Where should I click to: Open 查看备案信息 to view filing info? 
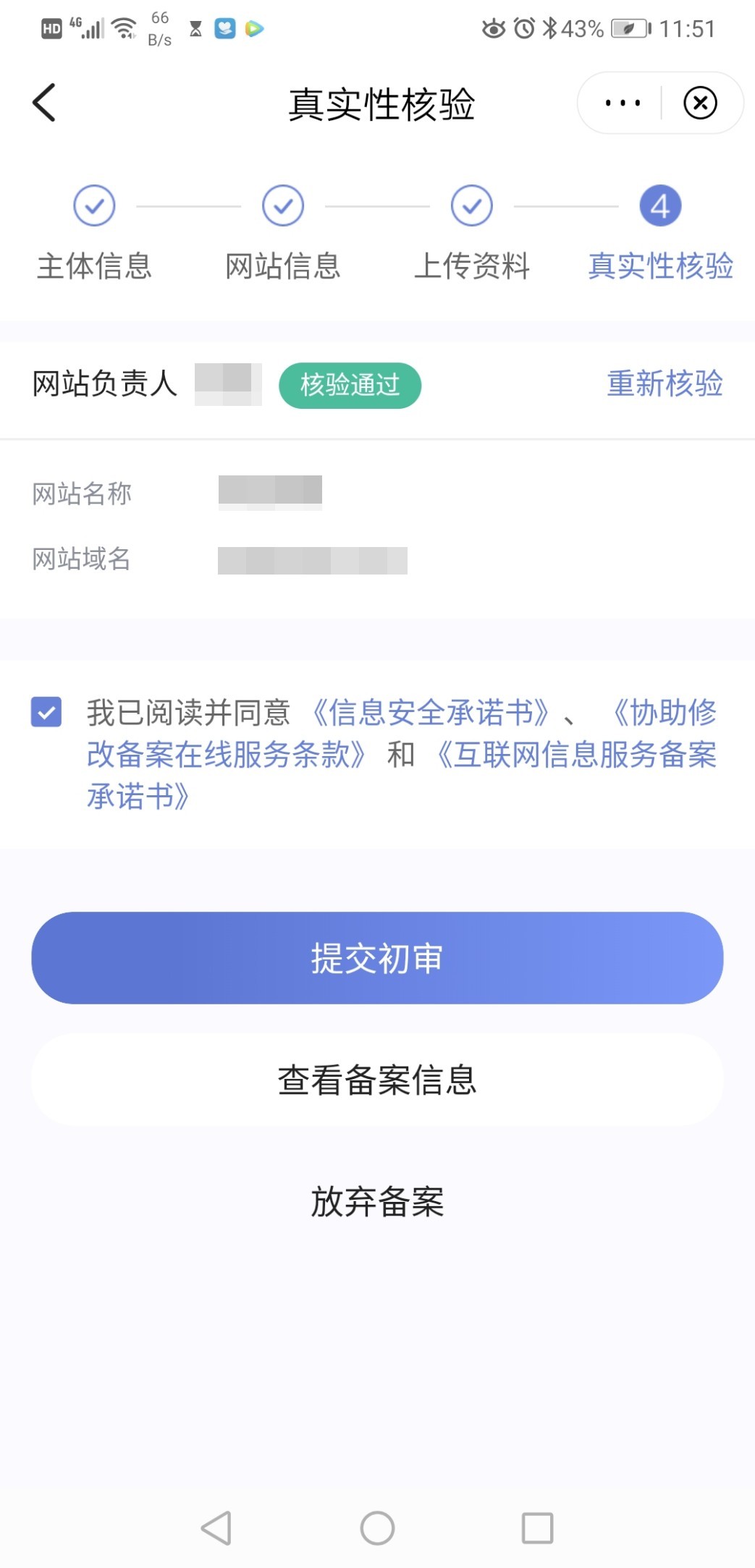pyautogui.click(x=377, y=1080)
